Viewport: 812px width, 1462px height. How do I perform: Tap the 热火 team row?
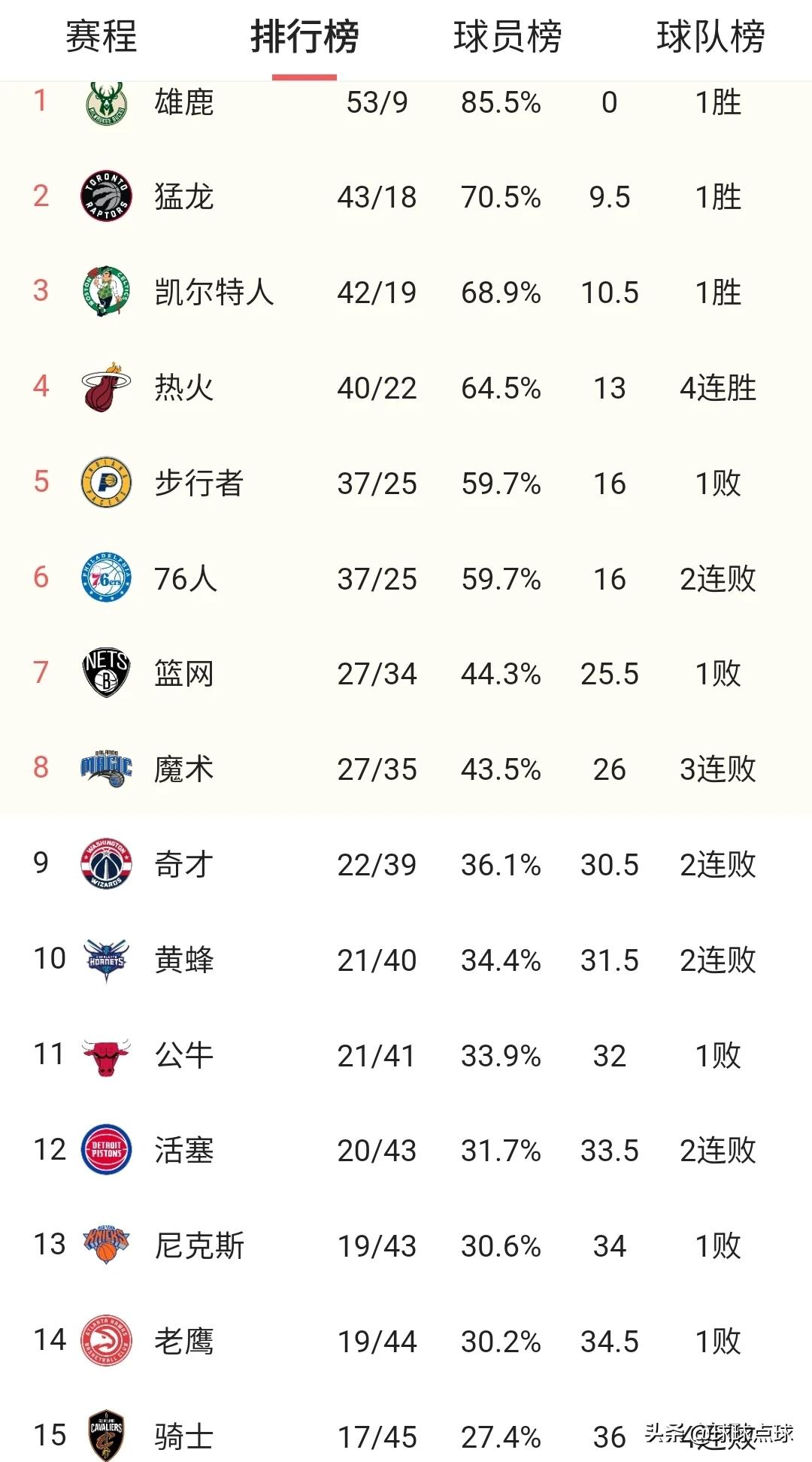click(x=406, y=388)
